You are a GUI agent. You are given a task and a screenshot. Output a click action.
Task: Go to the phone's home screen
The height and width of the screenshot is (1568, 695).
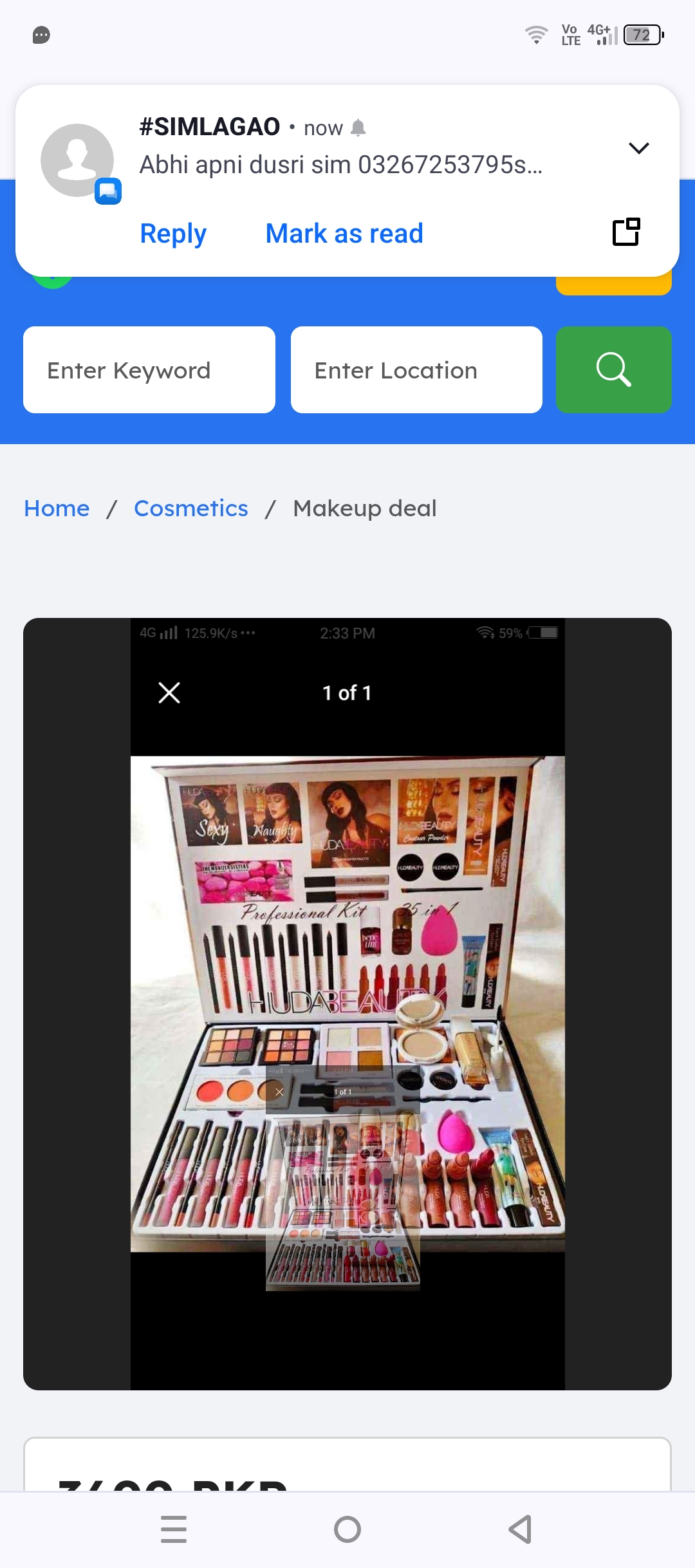tap(347, 1529)
